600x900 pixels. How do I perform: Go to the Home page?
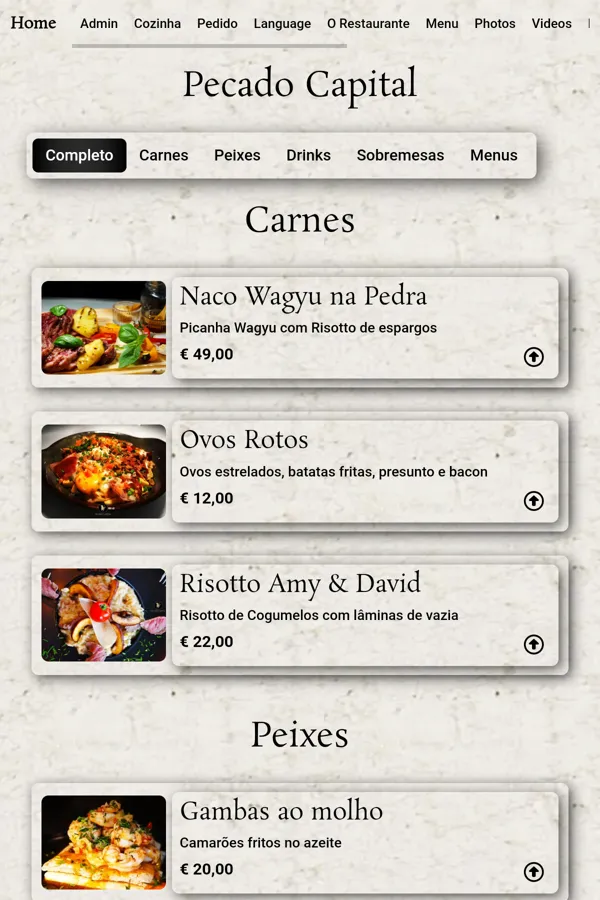(33, 23)
